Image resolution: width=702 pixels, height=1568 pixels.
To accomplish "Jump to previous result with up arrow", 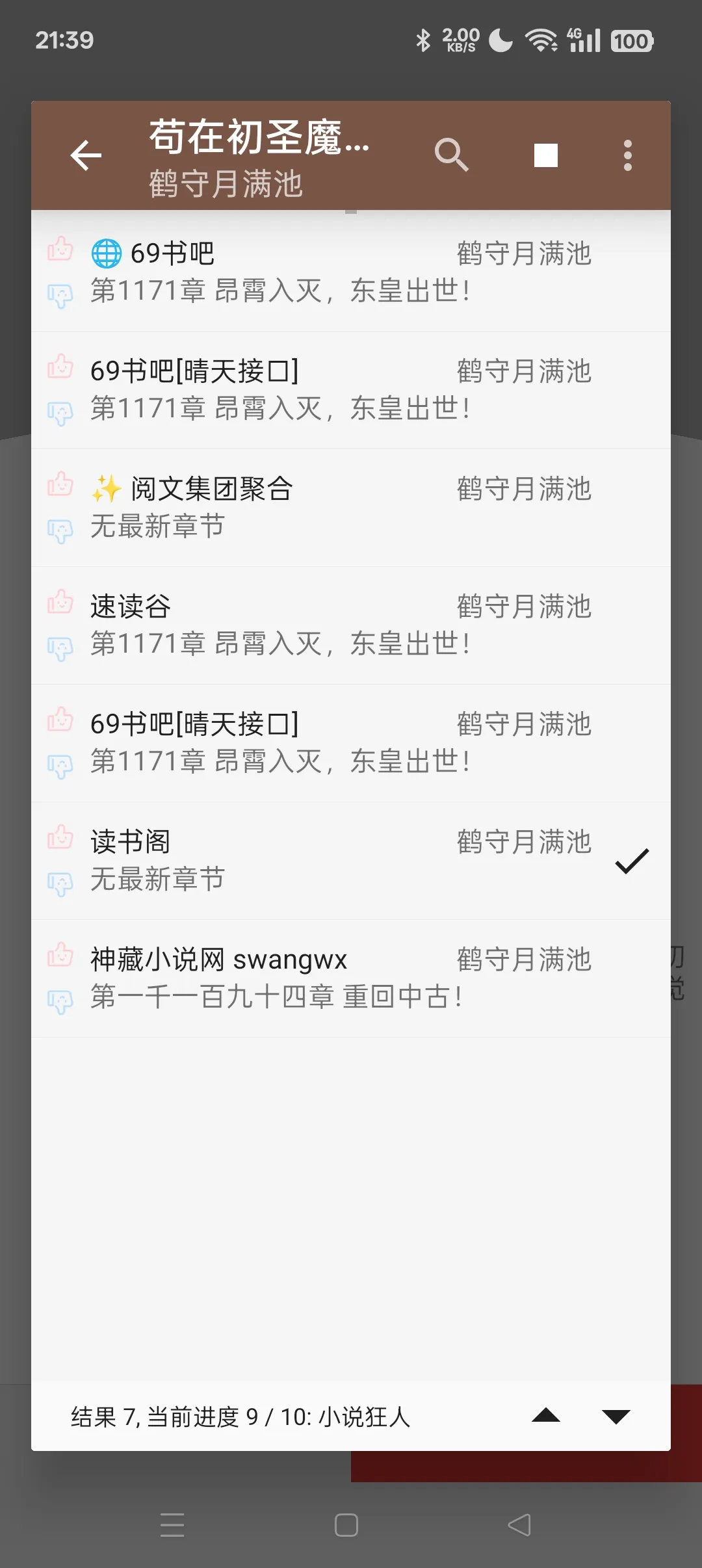I will 546,1417.
